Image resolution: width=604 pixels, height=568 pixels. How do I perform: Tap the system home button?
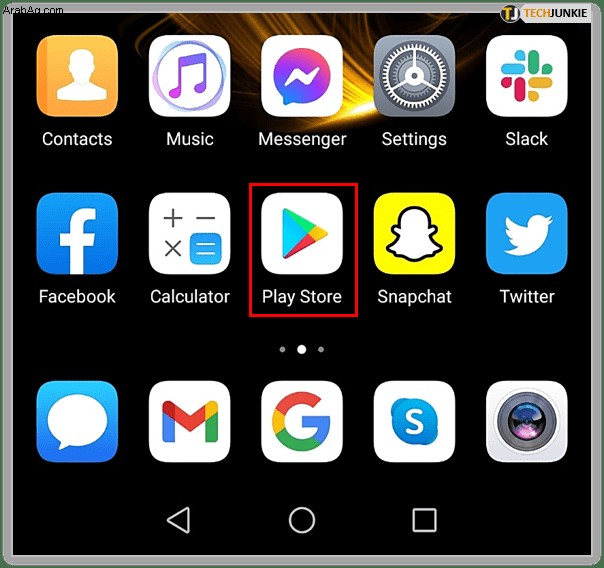pyautogui.click(x=302, y=520)
